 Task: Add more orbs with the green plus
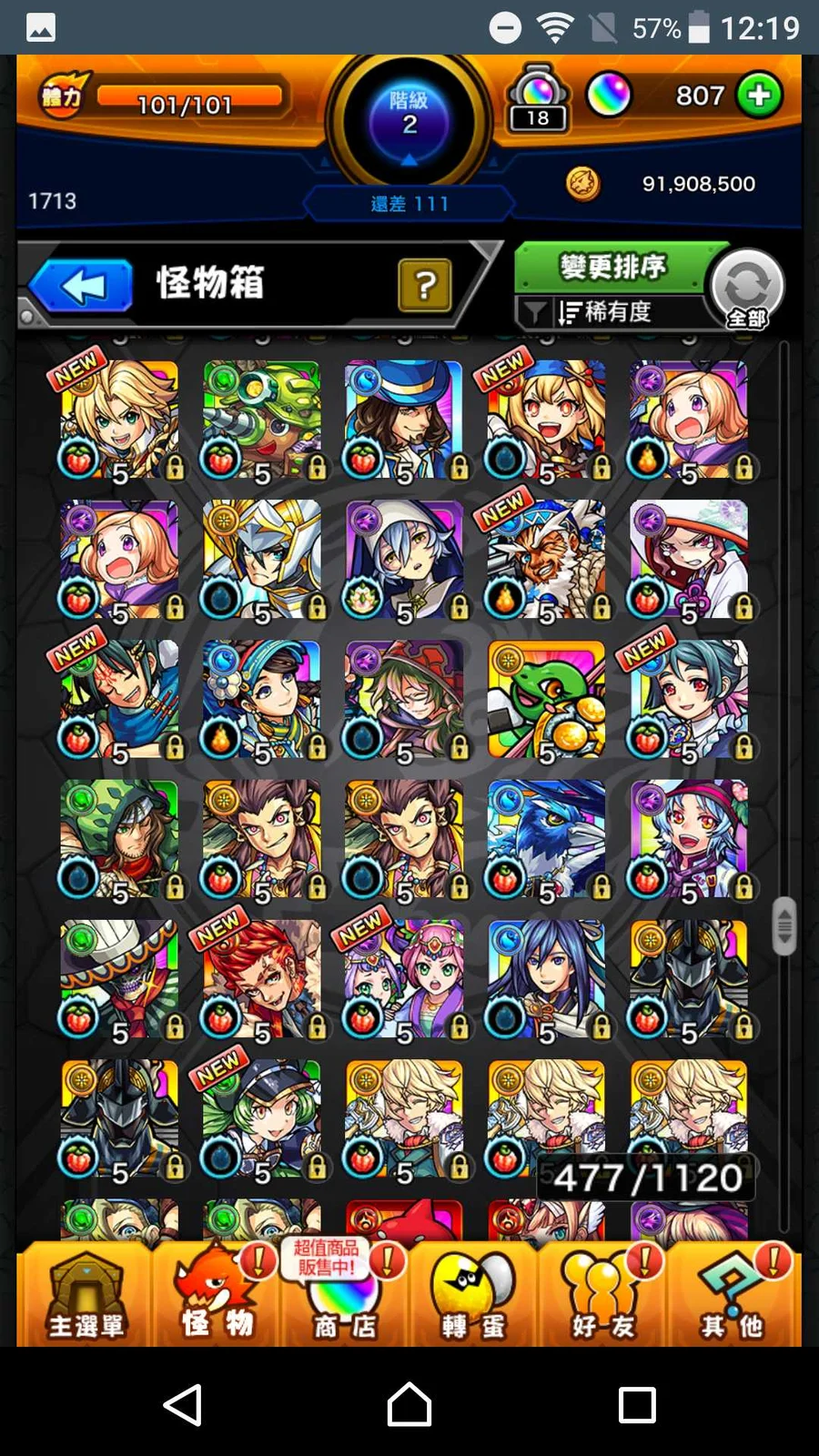(759, 96)
